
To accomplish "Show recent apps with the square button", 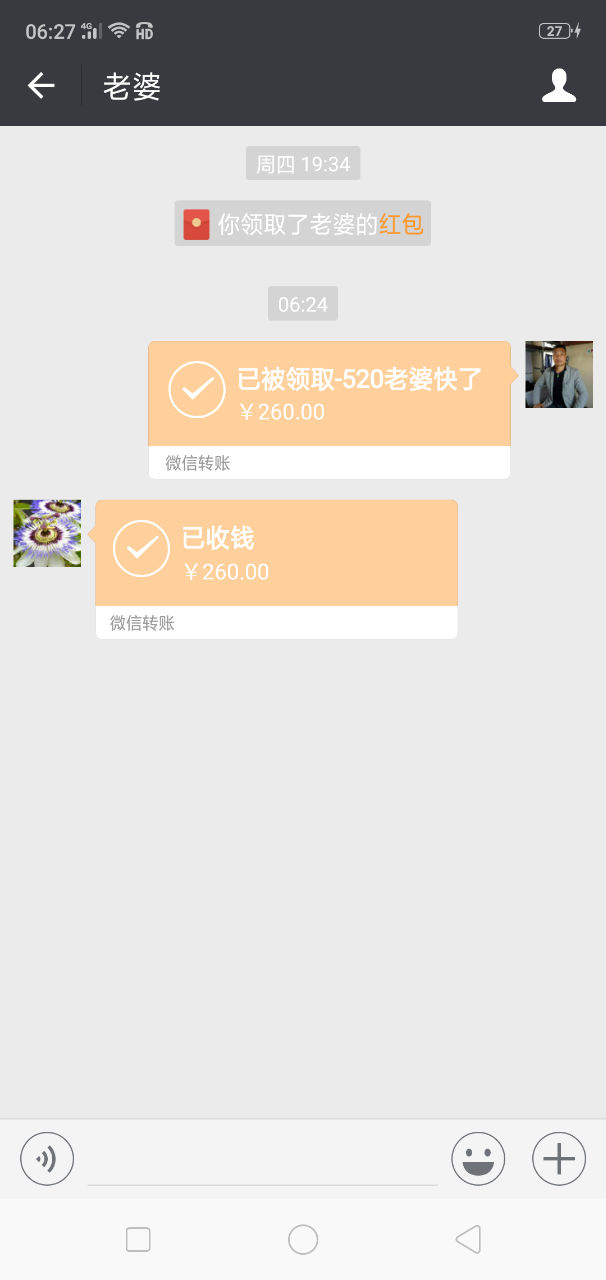I will (x=138, y=1240).
